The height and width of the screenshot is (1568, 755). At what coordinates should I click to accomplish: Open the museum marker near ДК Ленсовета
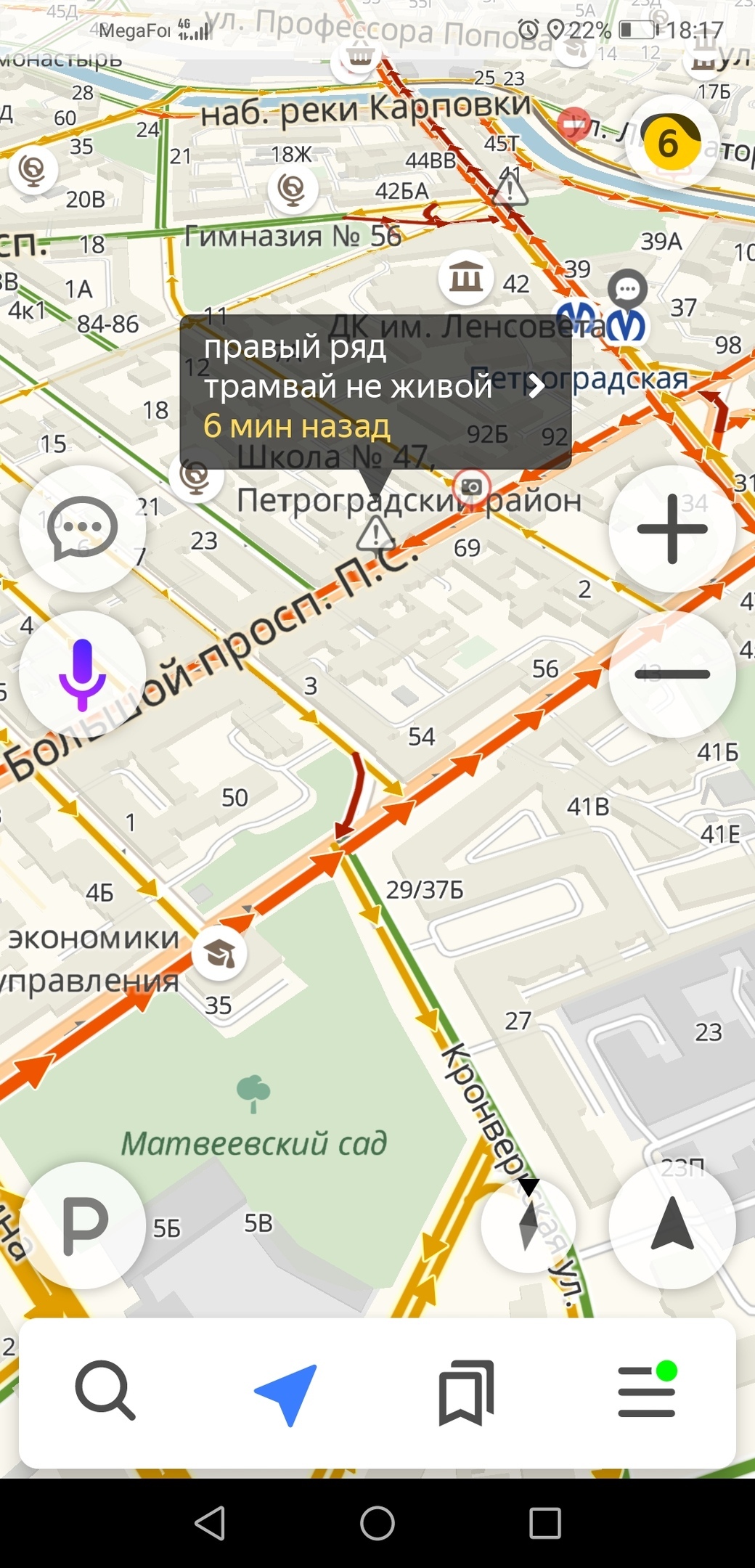tap(465, 277)
